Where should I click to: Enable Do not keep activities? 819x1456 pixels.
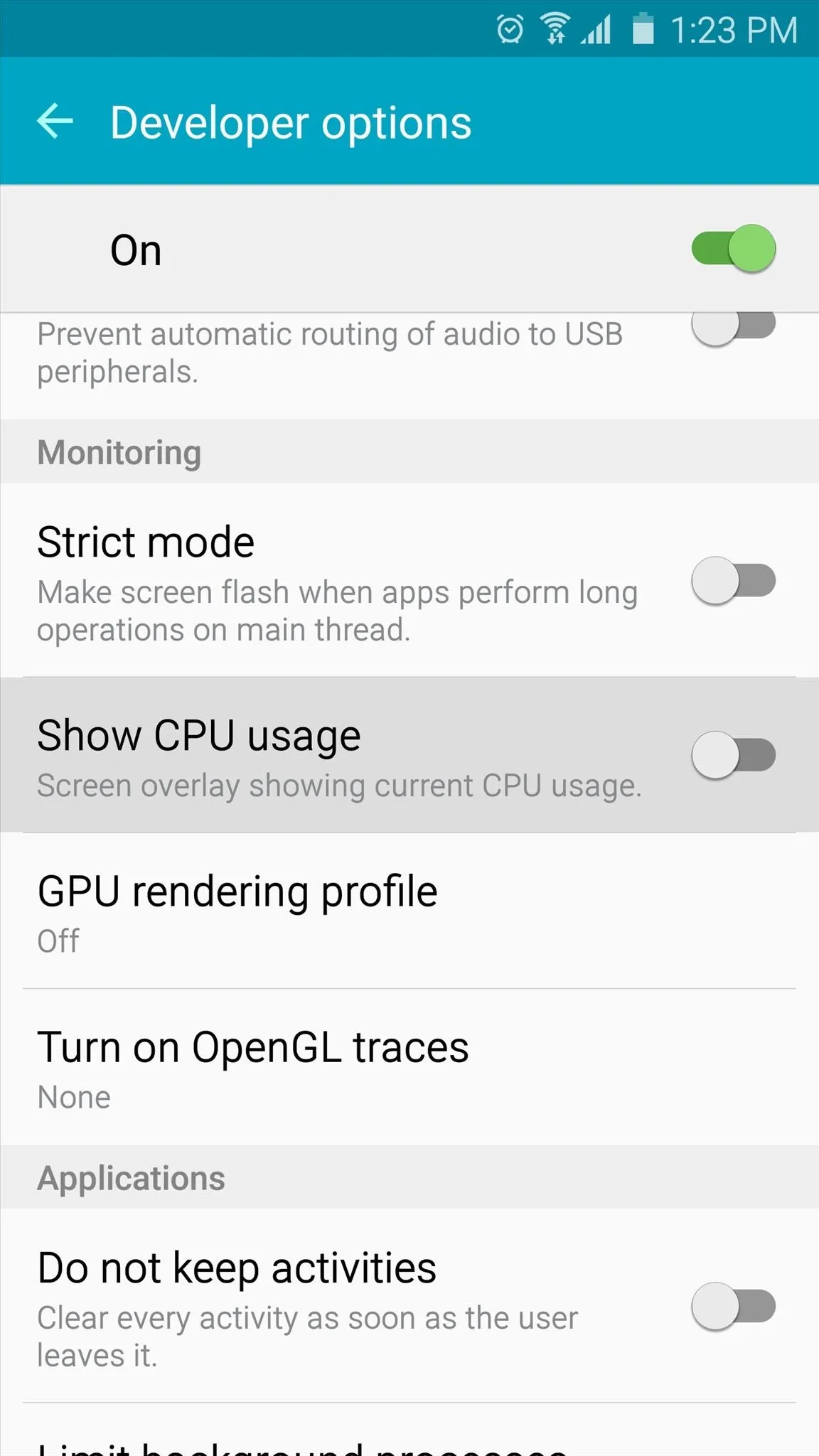click(x=733, y=1306)
